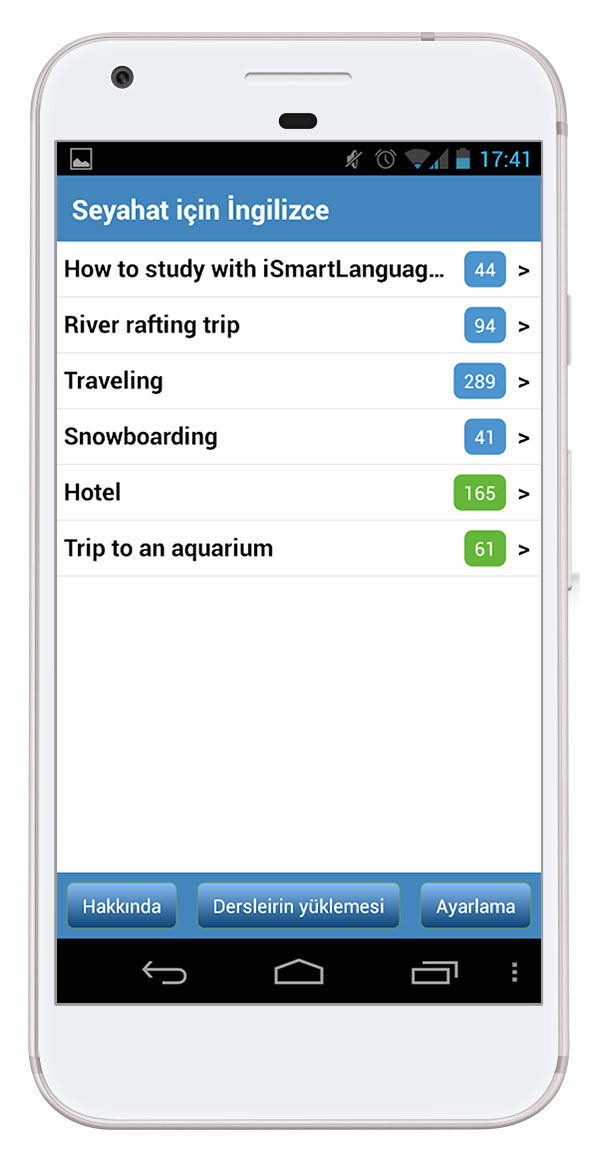Open the Trip to an aquarium lesson

pyautogui.click(x=299, y=548)
